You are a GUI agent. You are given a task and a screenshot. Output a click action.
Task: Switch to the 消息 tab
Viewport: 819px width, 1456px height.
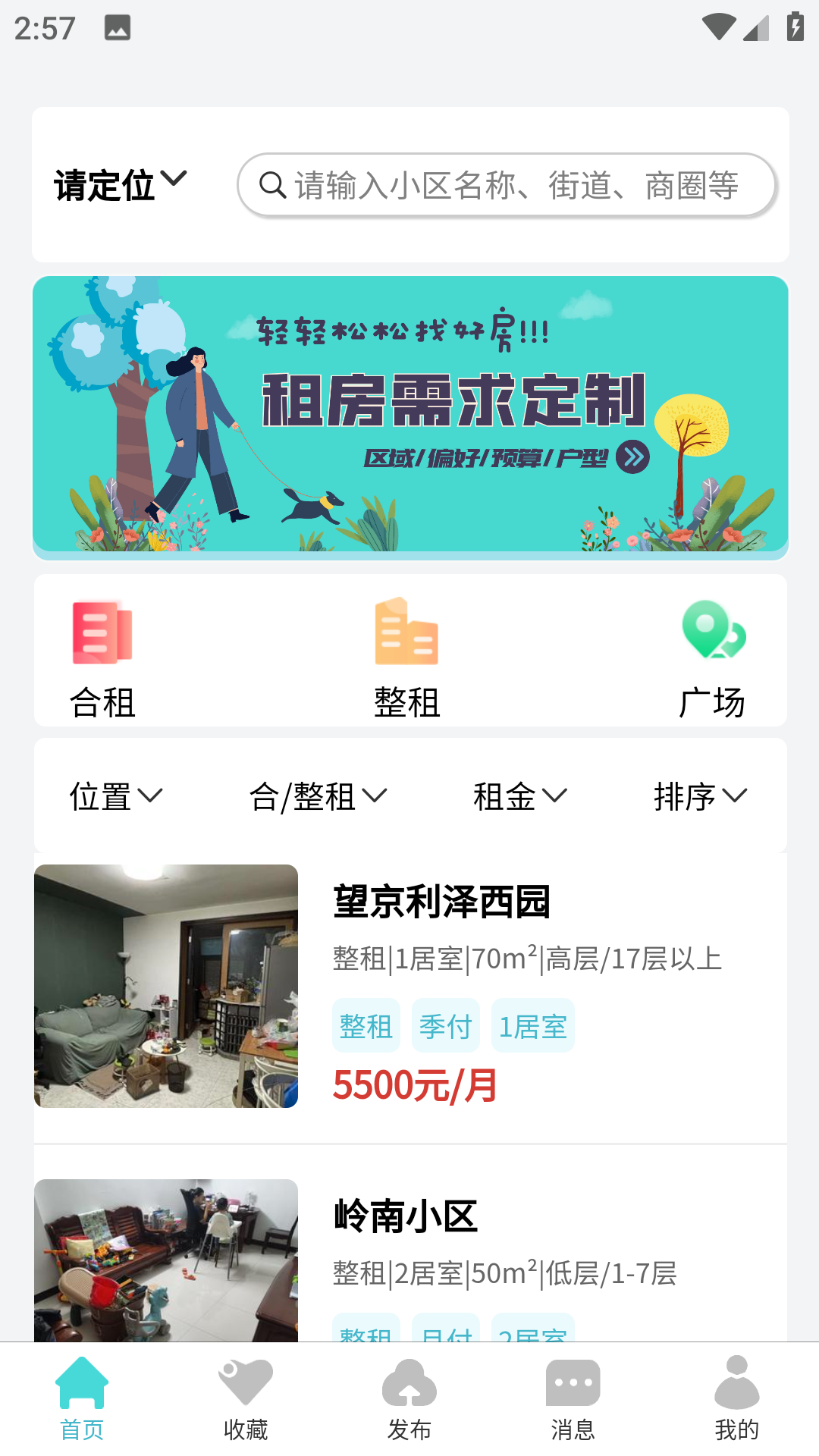click(x=573, y=1403)
